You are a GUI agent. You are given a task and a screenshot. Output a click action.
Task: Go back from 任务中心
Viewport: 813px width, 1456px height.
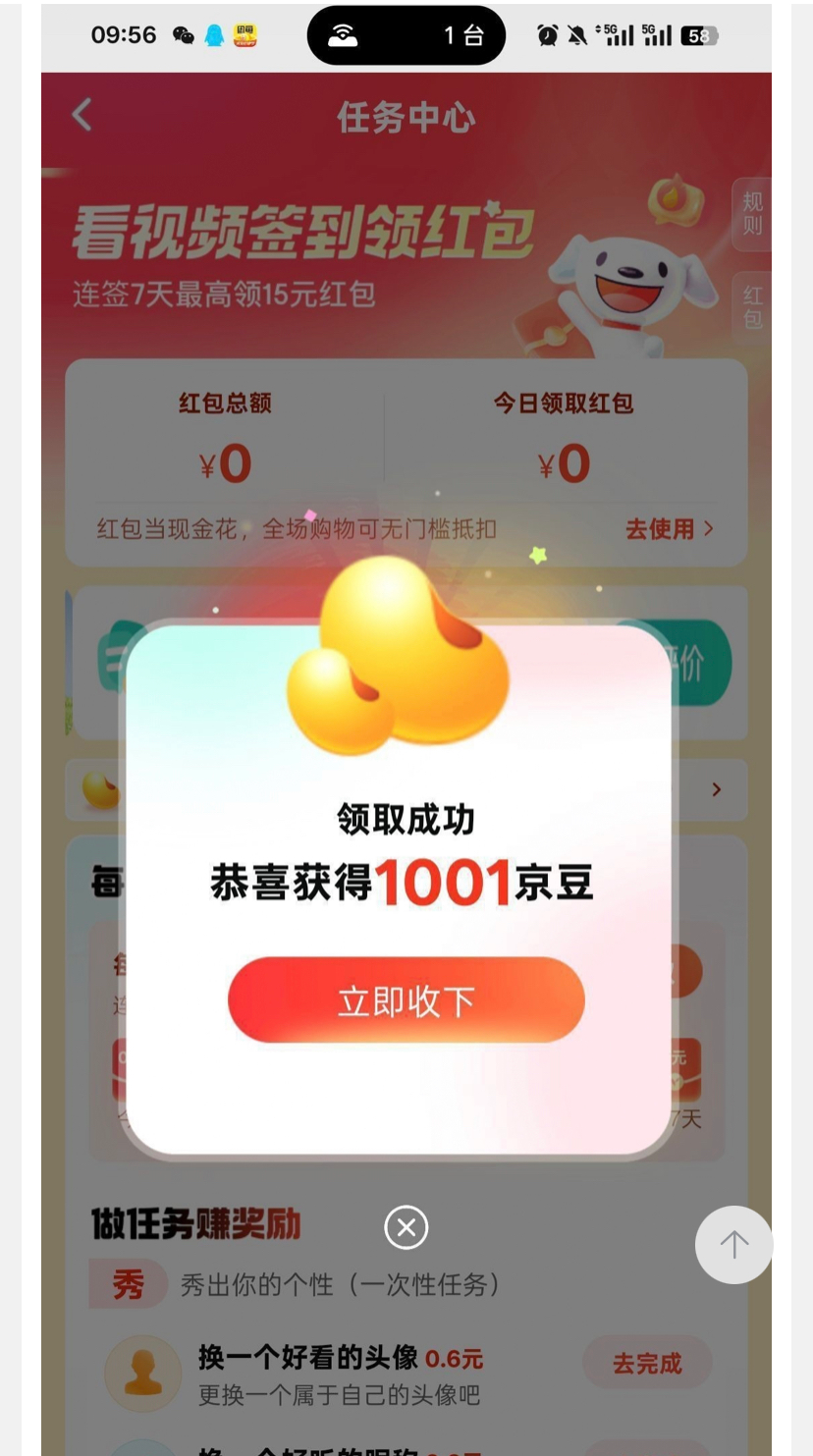pos(82,115)
